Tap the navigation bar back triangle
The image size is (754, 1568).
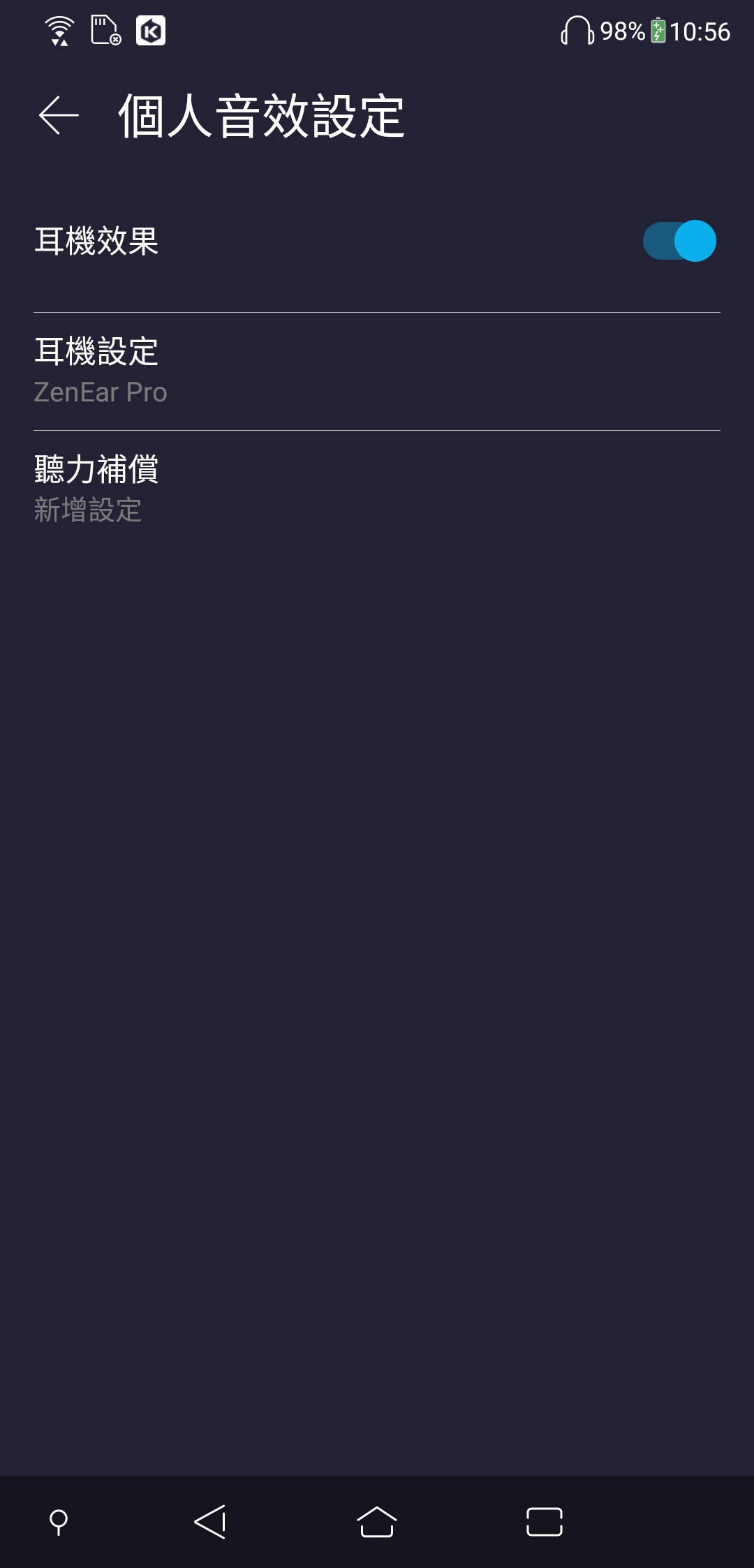point(210,1522)
